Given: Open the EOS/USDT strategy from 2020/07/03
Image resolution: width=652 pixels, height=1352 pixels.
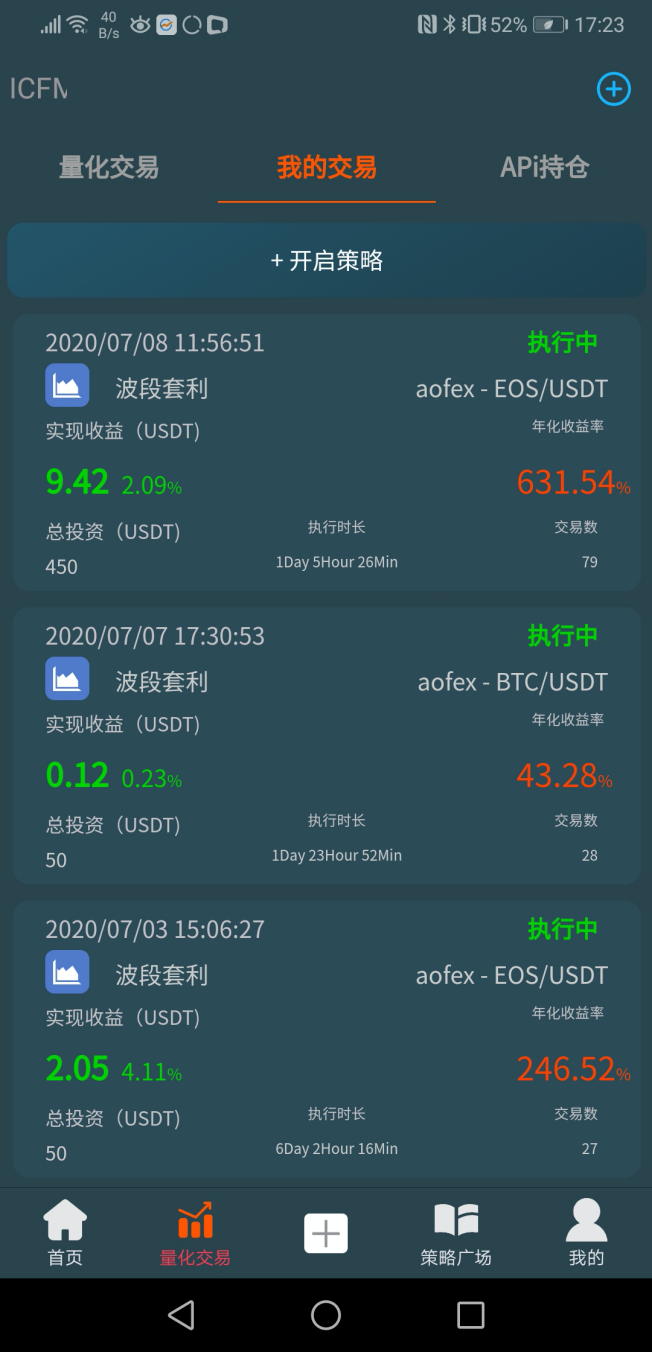Looking at the screenshot, I should (x=326, y=1038).
